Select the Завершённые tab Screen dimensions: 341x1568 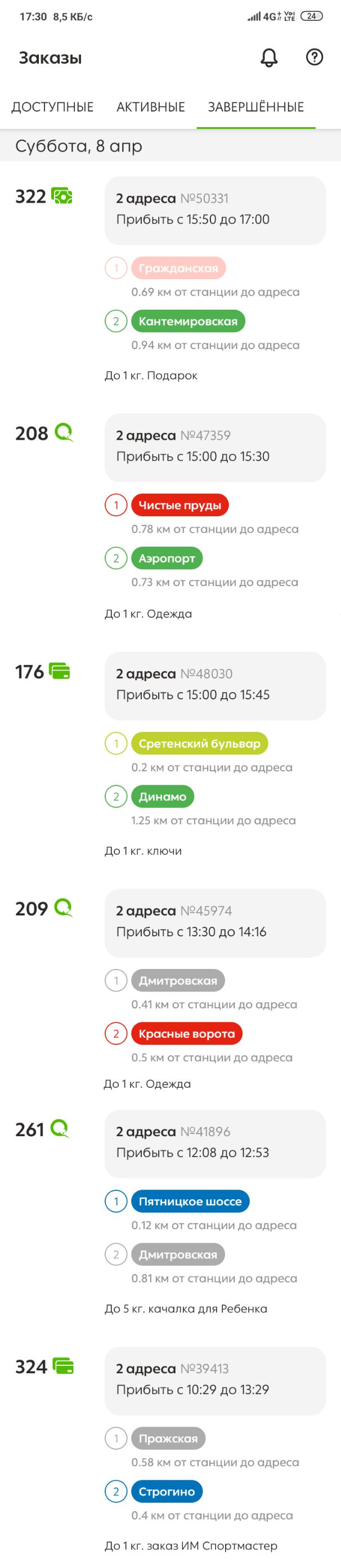coord(255,107)
